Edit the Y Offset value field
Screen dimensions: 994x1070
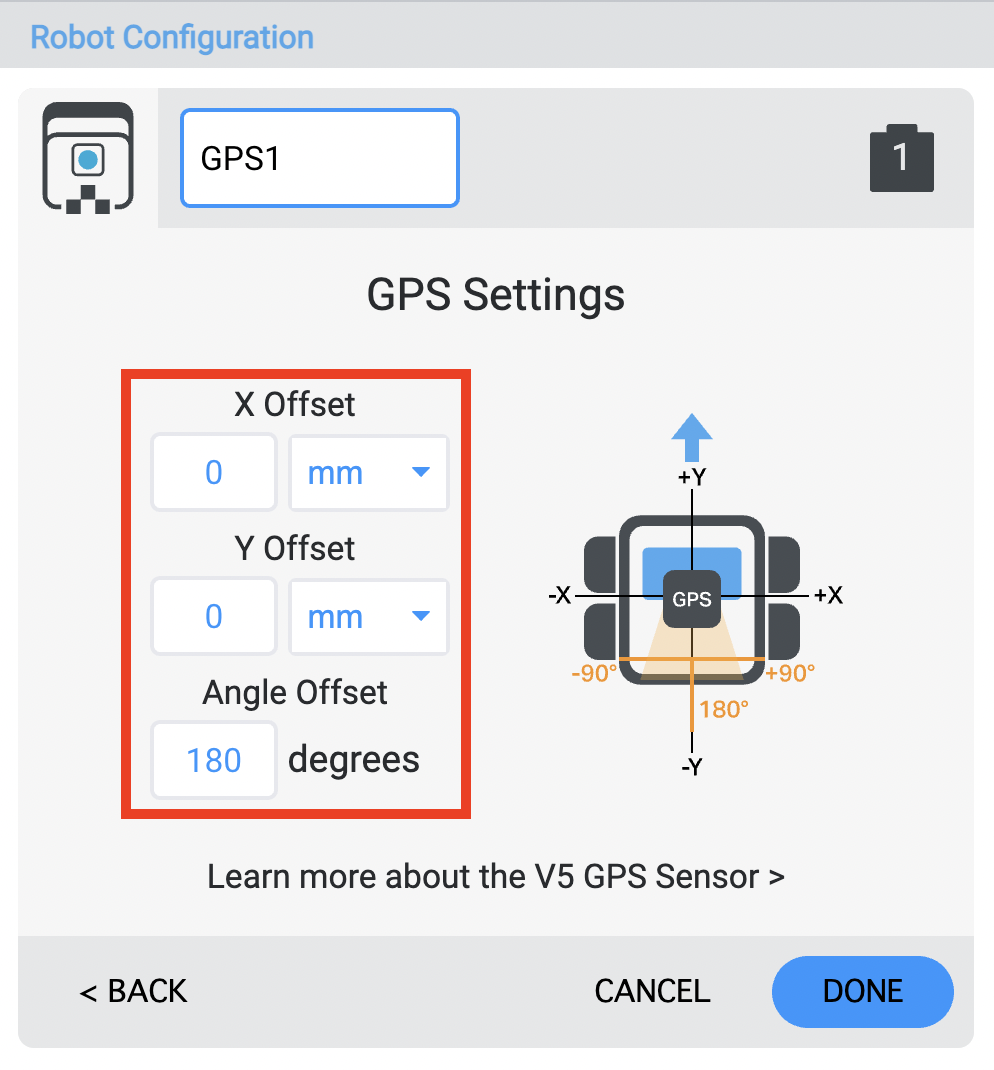[x=214, y=616]
